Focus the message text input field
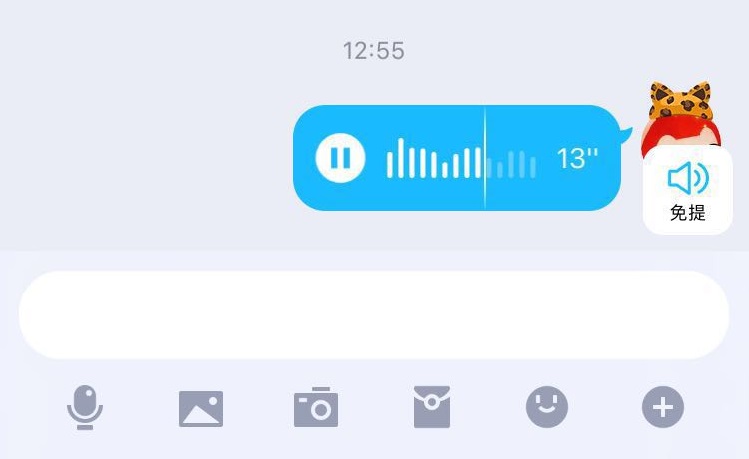This screenshot has height=459, width=749. point(373,315)
